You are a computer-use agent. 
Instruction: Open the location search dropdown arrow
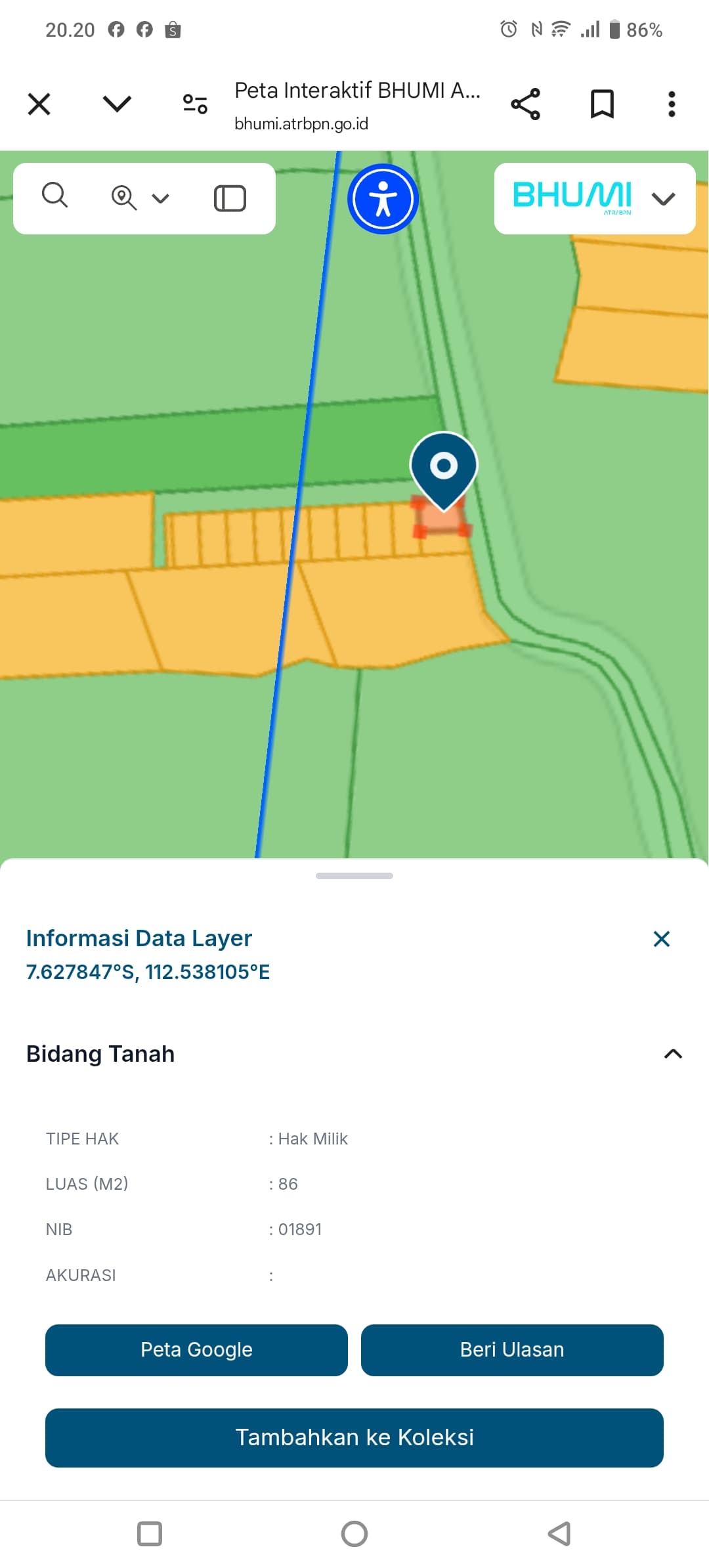[161, 198]
